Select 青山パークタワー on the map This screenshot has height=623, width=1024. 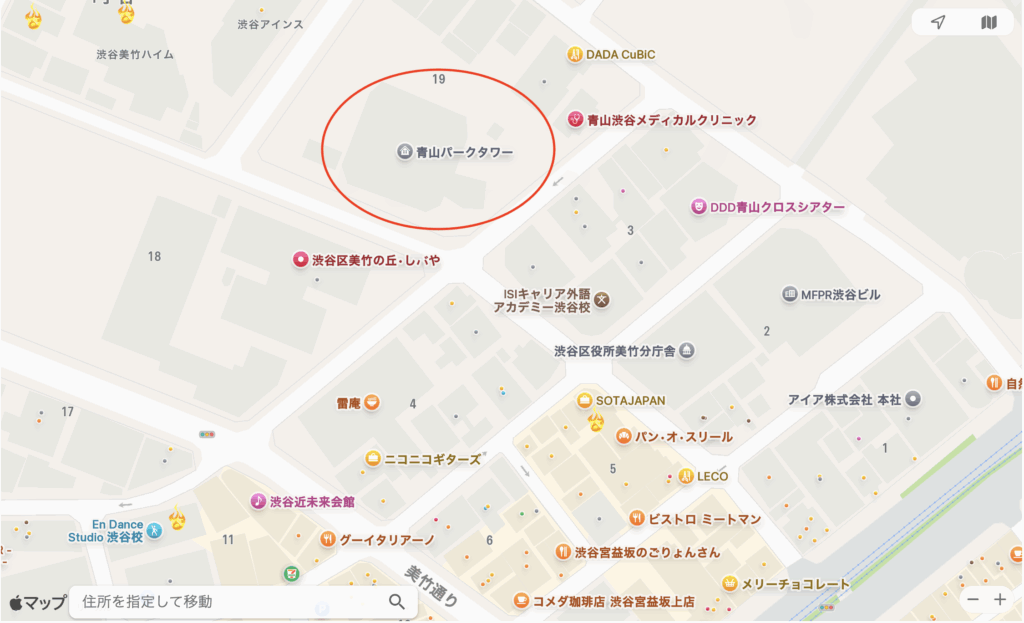point(404,152)
